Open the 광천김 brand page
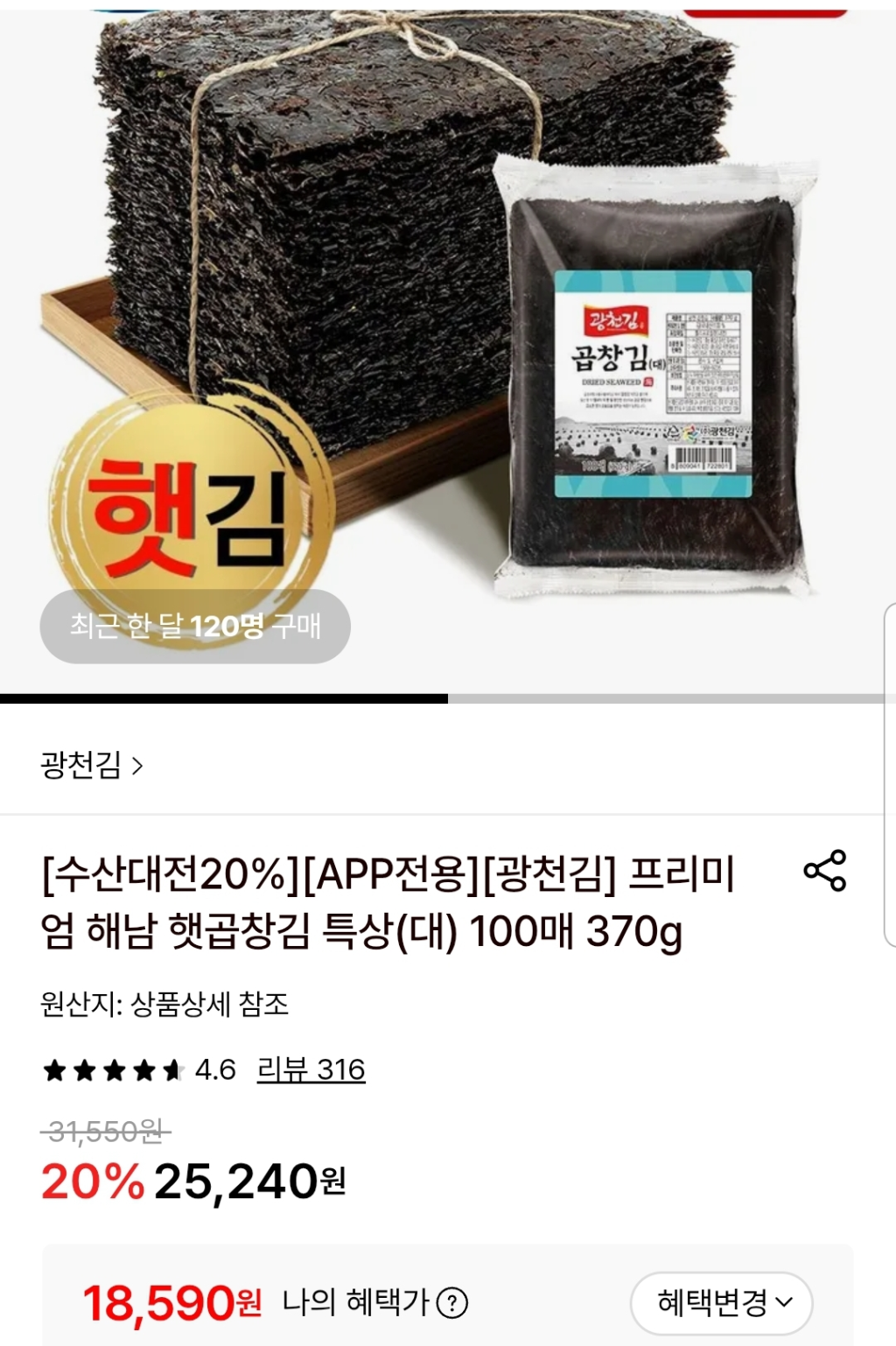 92,766
